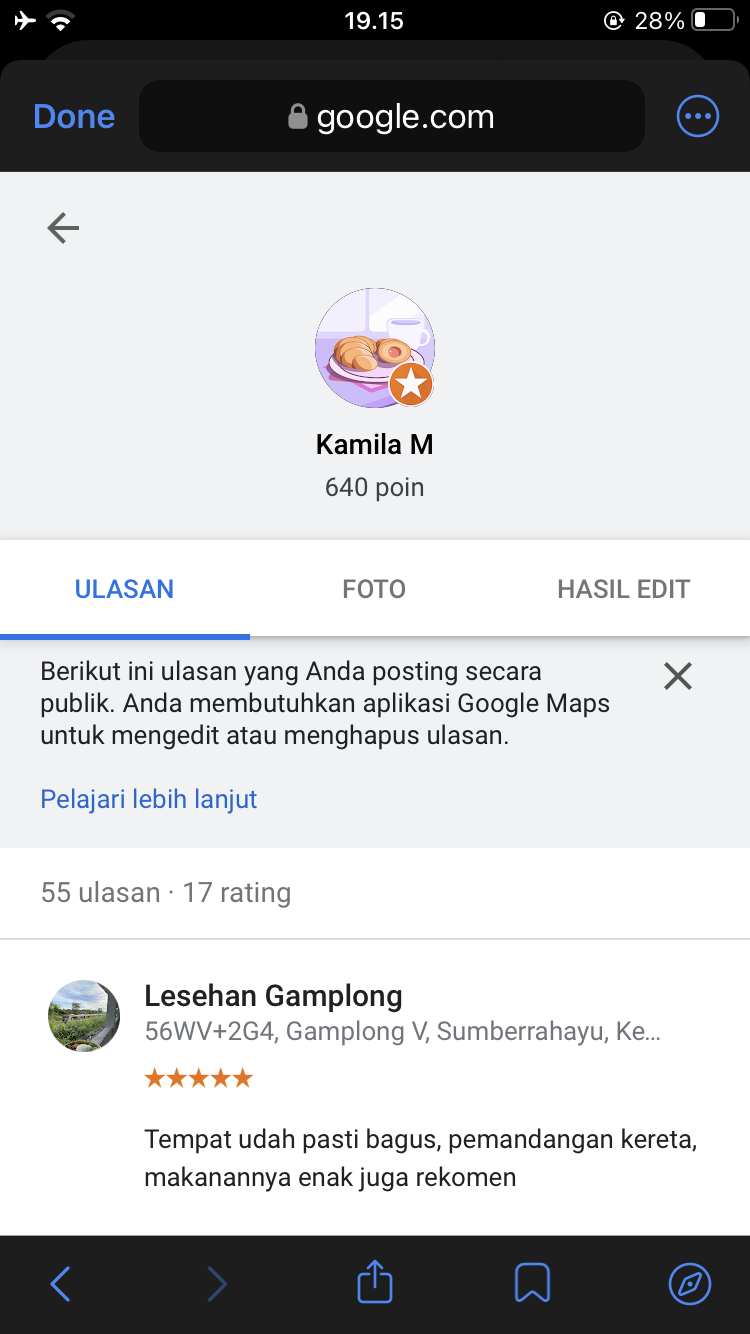Screen dimensions: 750x1334
Task: Tap Done to close the browser view
Action: pyautogui.click(x=74, y=117)
